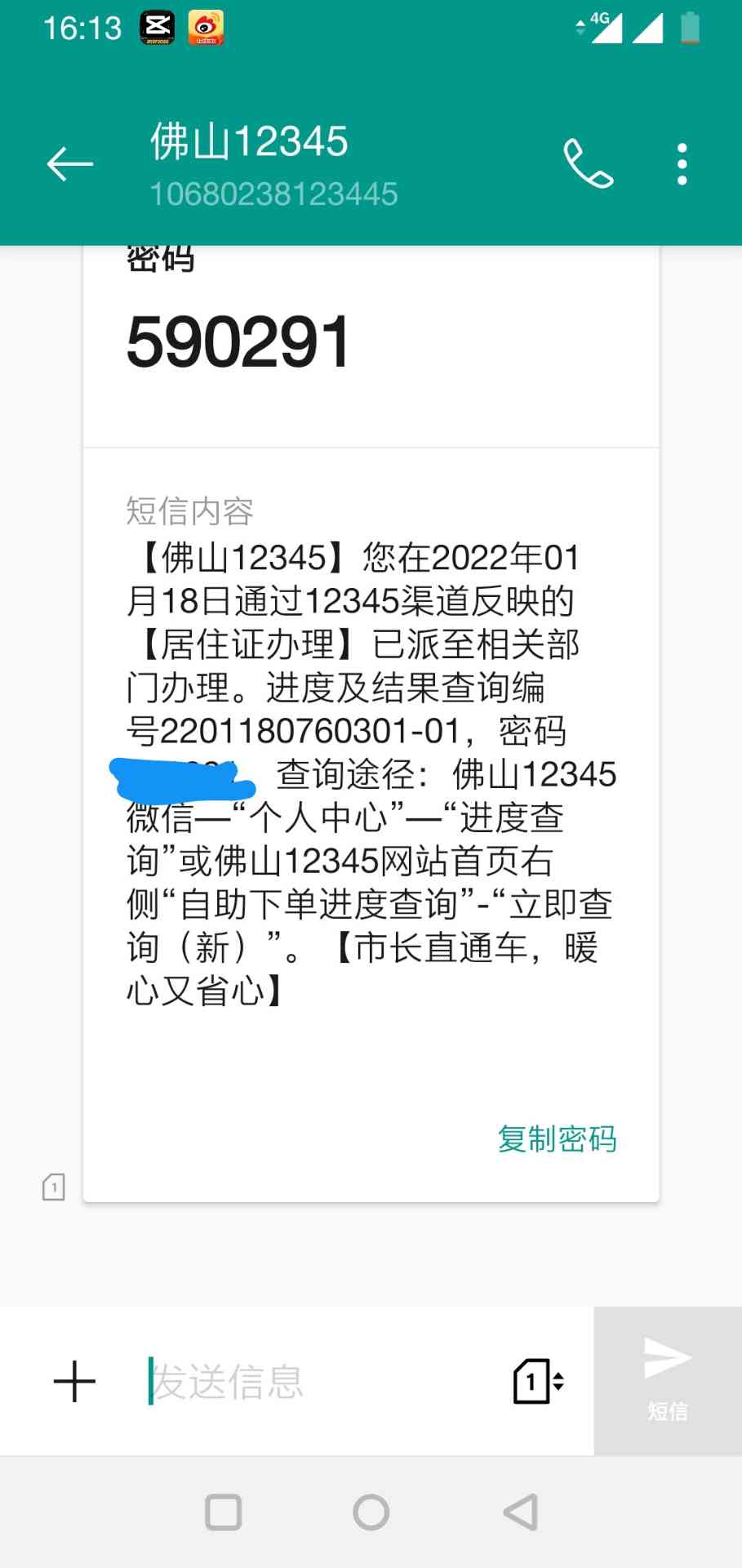Call 佛山12345 with the phone icon
The width and height of the screenshot is (742, 1568).
tap(588, 163)
